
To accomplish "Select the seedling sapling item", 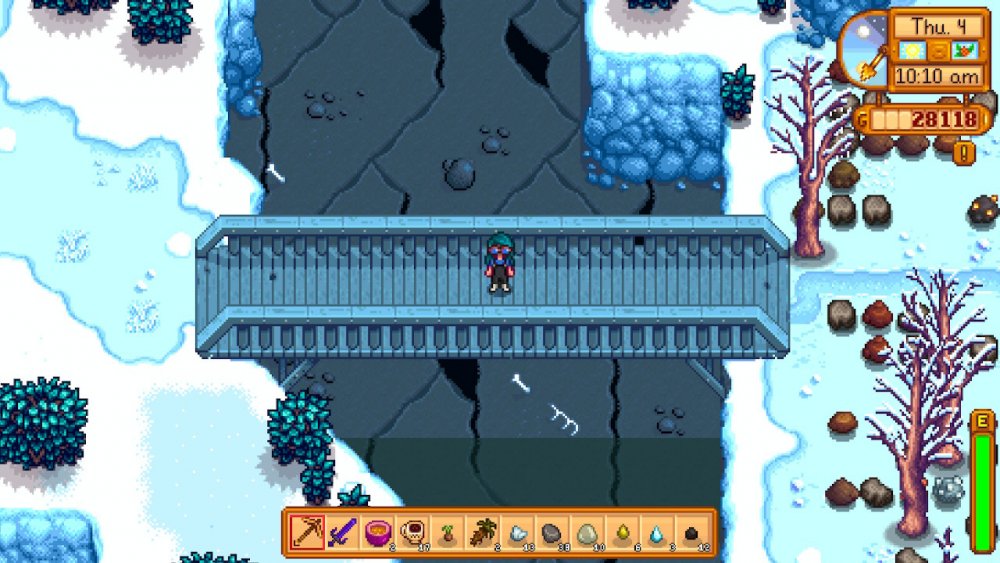I will click(448, 532).
